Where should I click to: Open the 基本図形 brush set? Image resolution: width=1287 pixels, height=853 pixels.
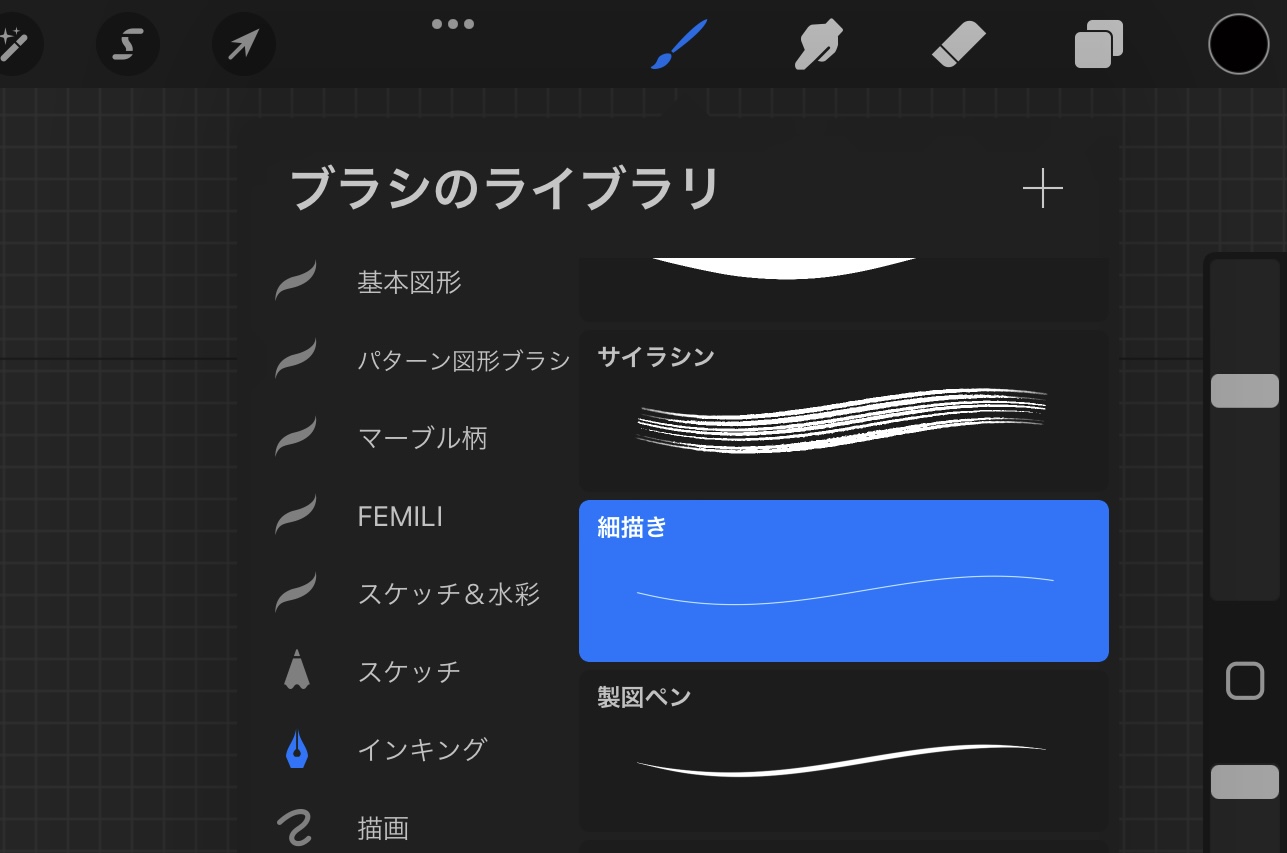pos(409,283)
